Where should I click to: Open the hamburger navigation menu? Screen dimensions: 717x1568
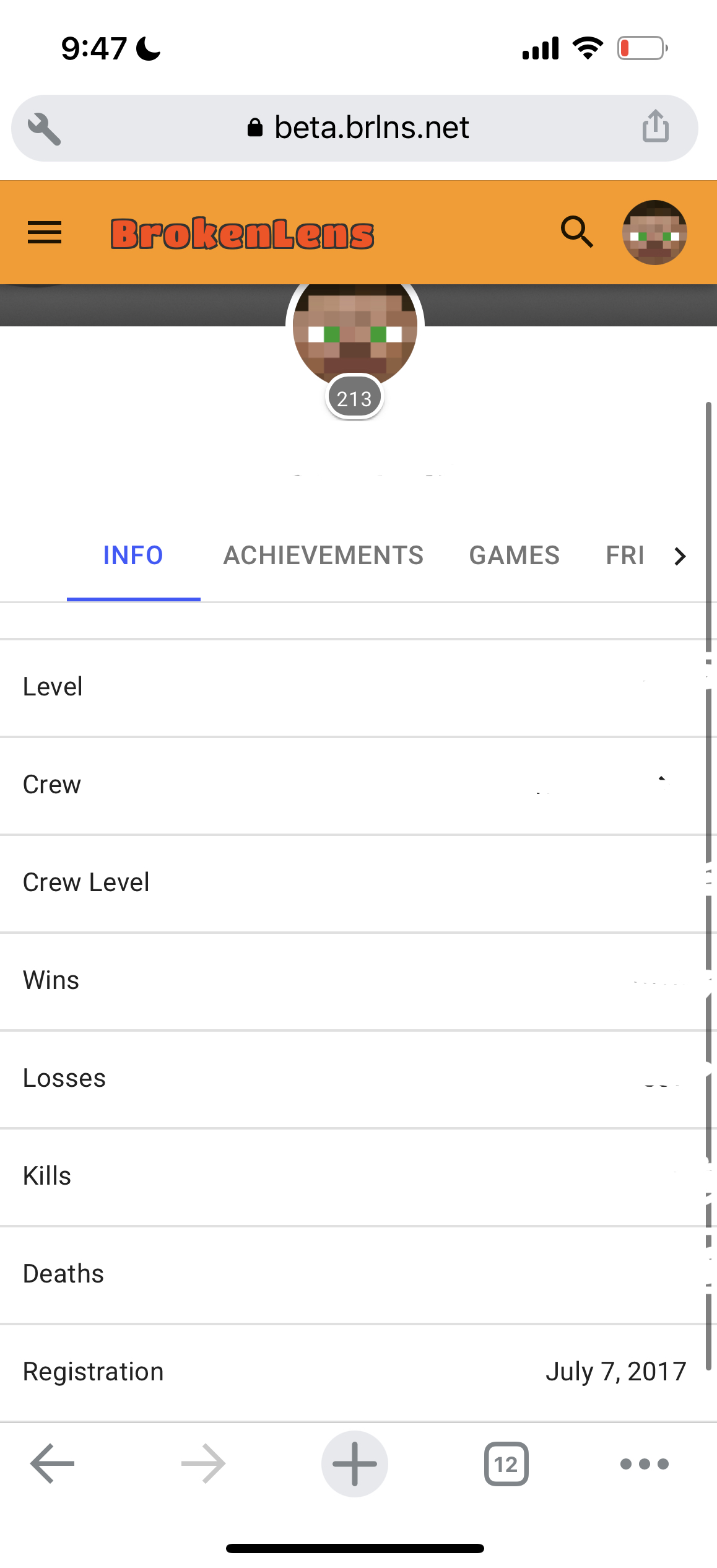click(45, 233)
